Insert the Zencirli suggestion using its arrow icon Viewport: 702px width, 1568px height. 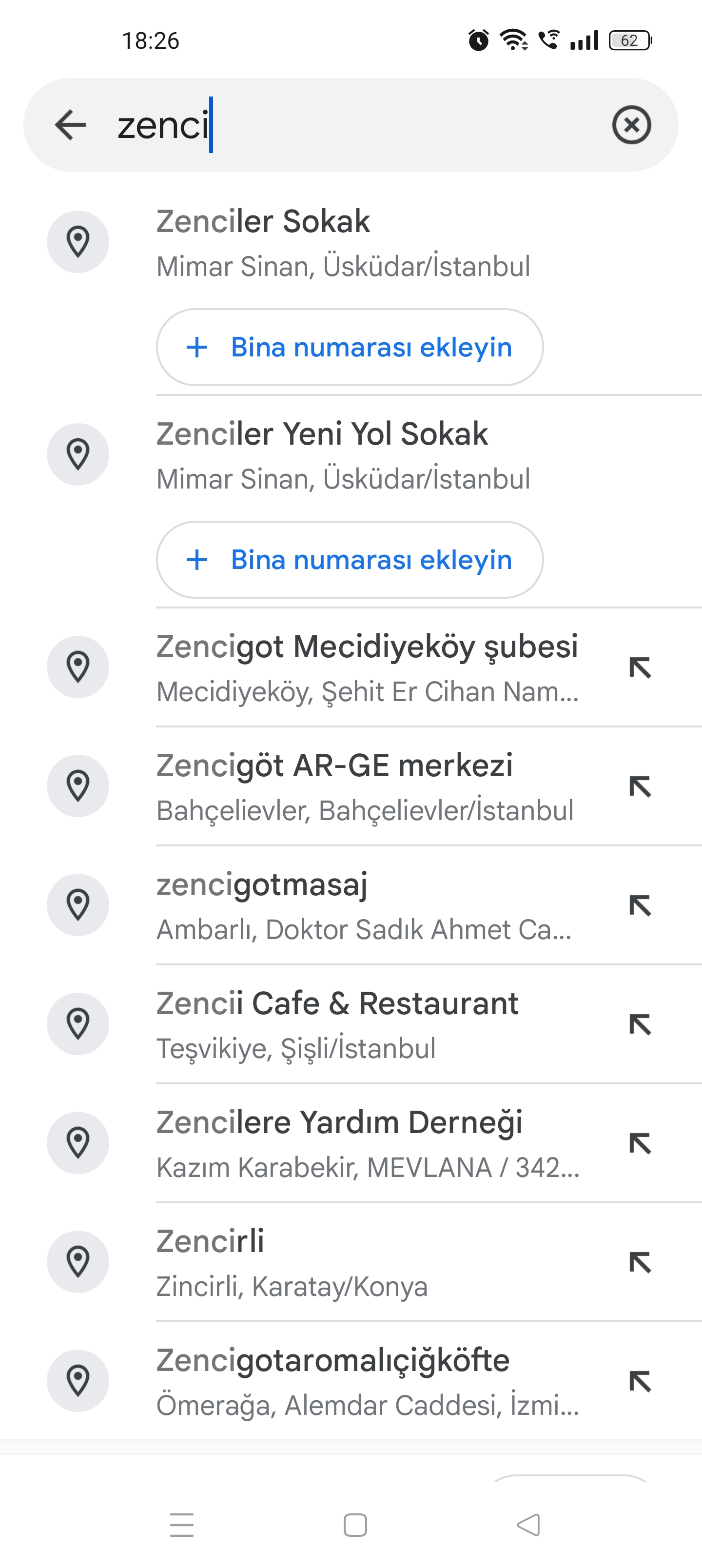[x=640, y=1262]
